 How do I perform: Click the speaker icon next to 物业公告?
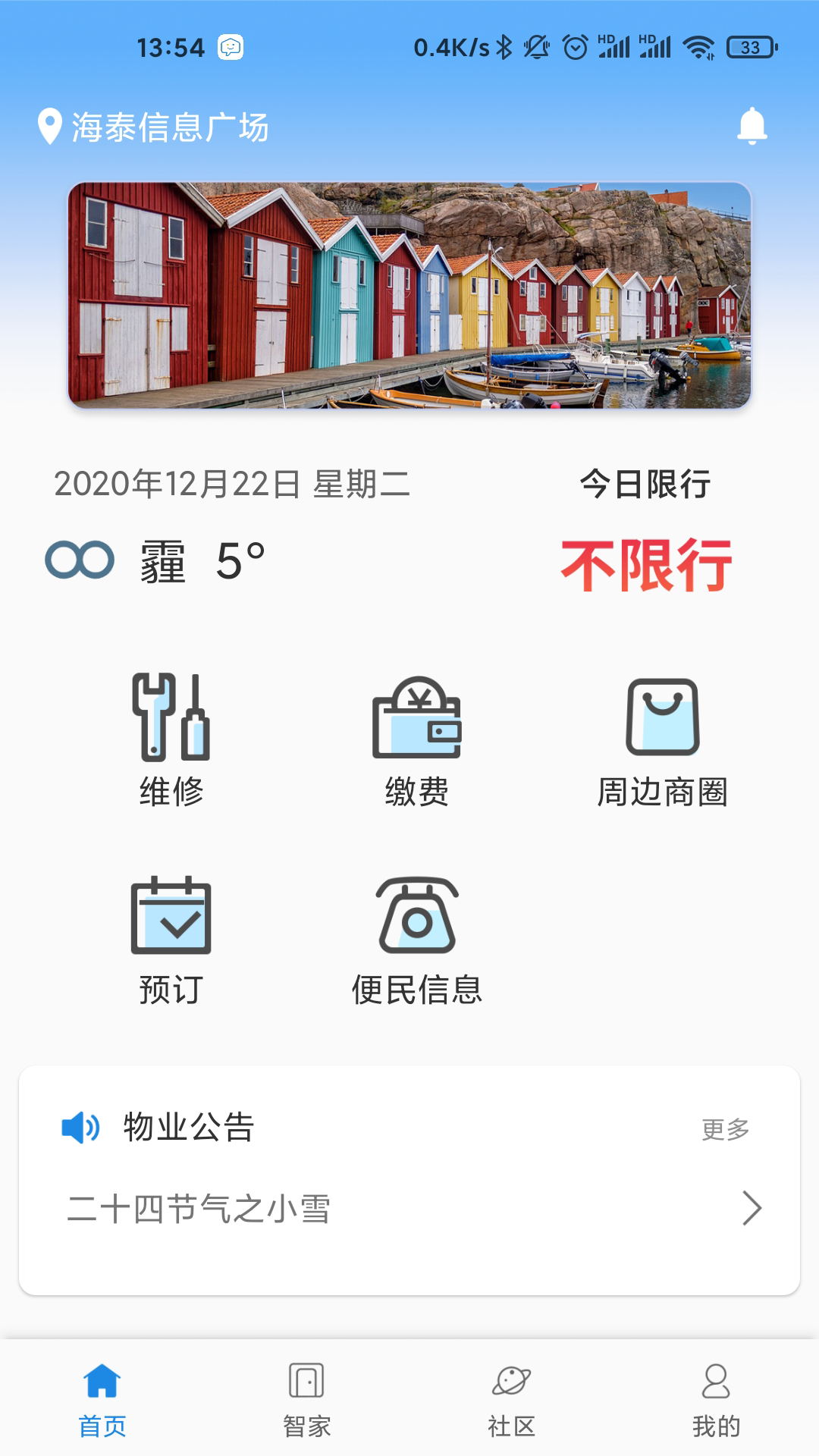tap(80, 1128)
